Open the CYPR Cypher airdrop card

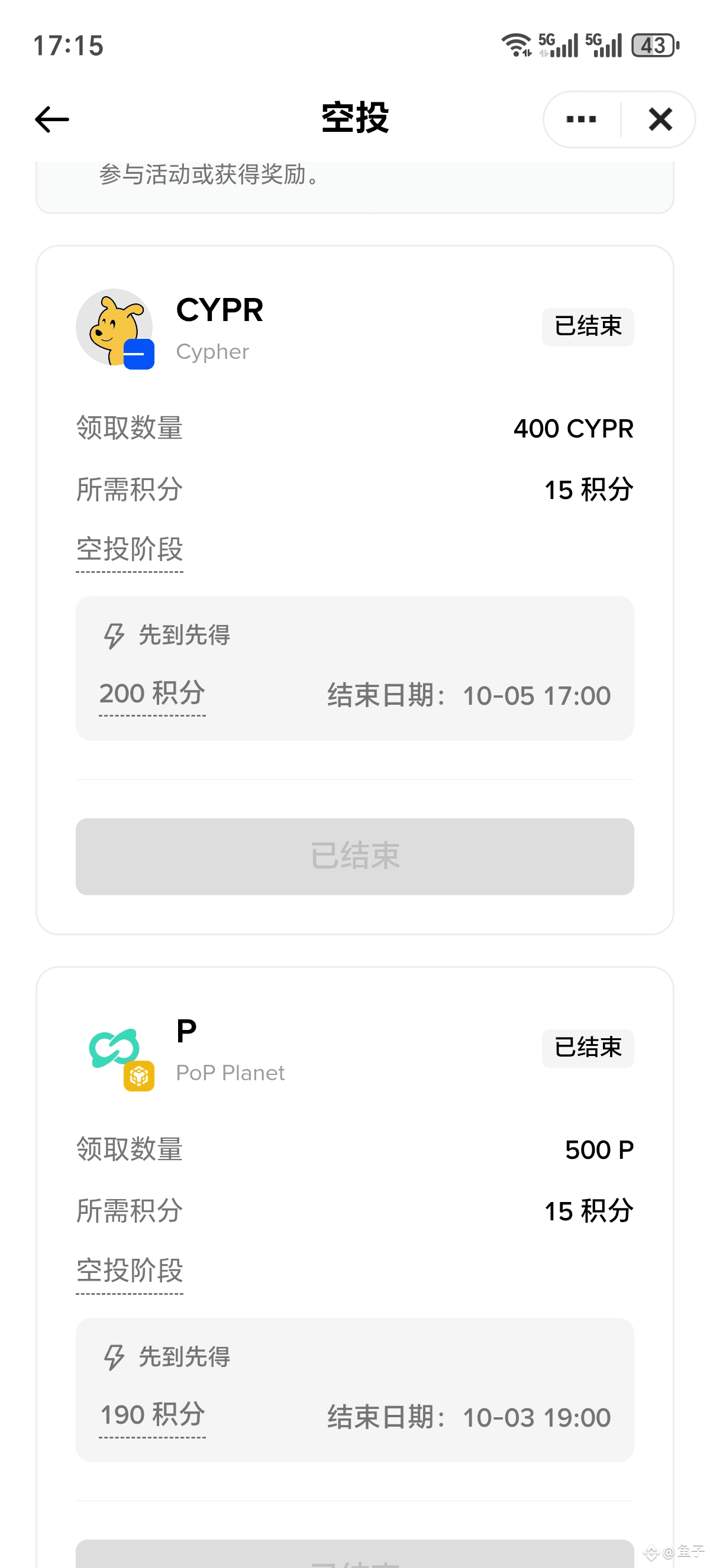click(x=355, y=590)
